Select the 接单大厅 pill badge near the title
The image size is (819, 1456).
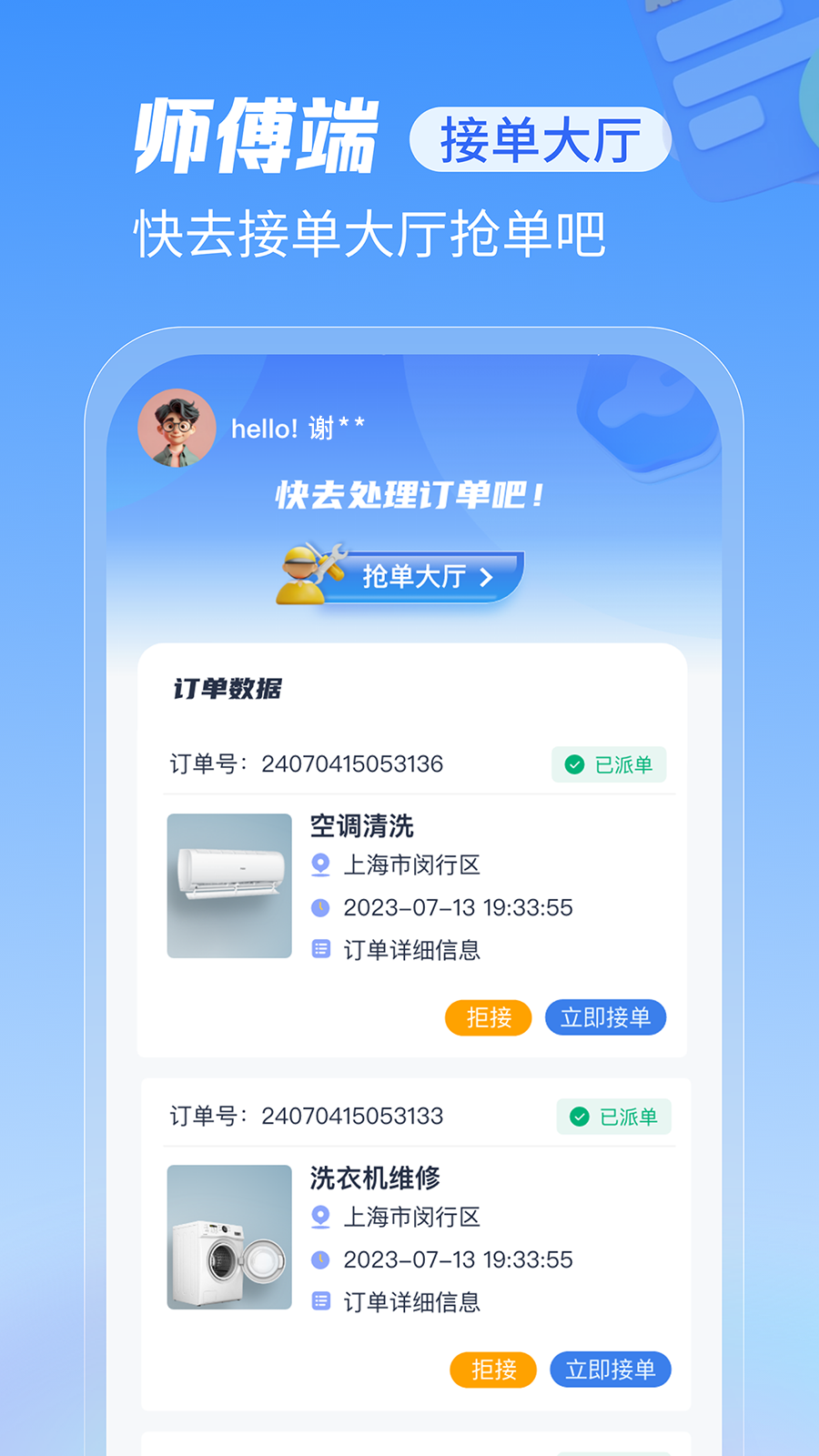[x=542, y=137]
